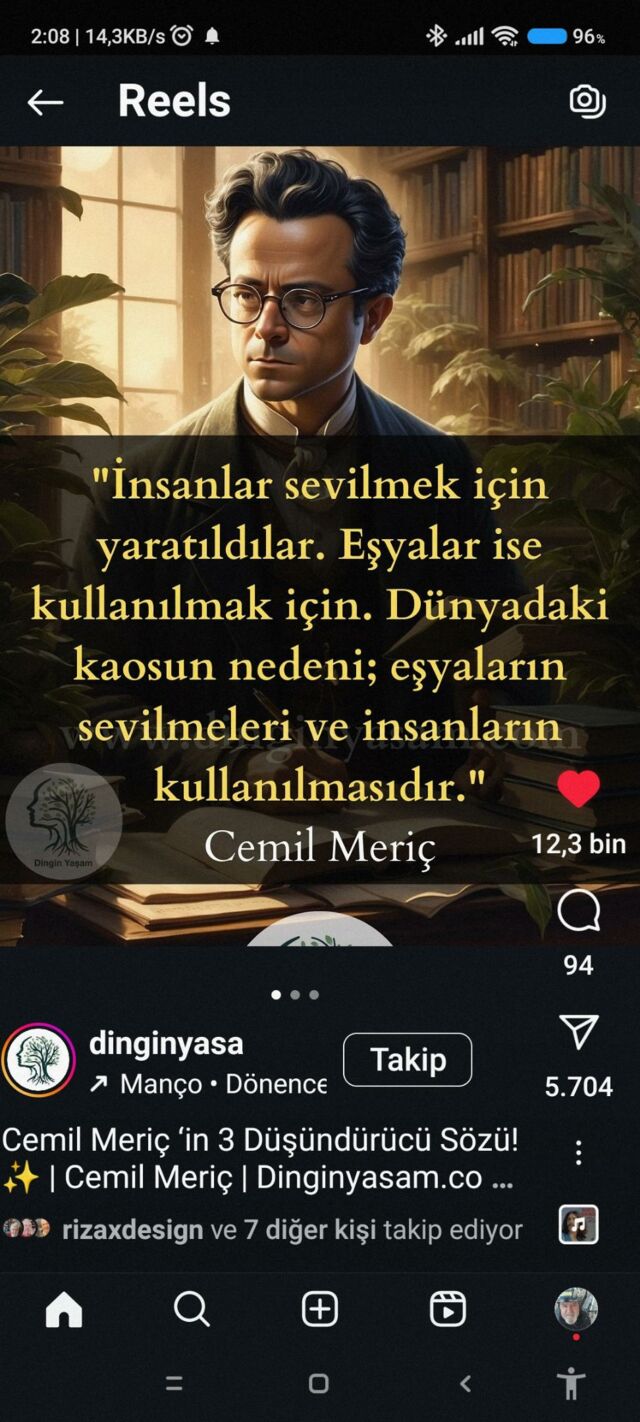Screen dimensions: 640x1422
Task: Open my profile tab
Action: [576, 1309]
